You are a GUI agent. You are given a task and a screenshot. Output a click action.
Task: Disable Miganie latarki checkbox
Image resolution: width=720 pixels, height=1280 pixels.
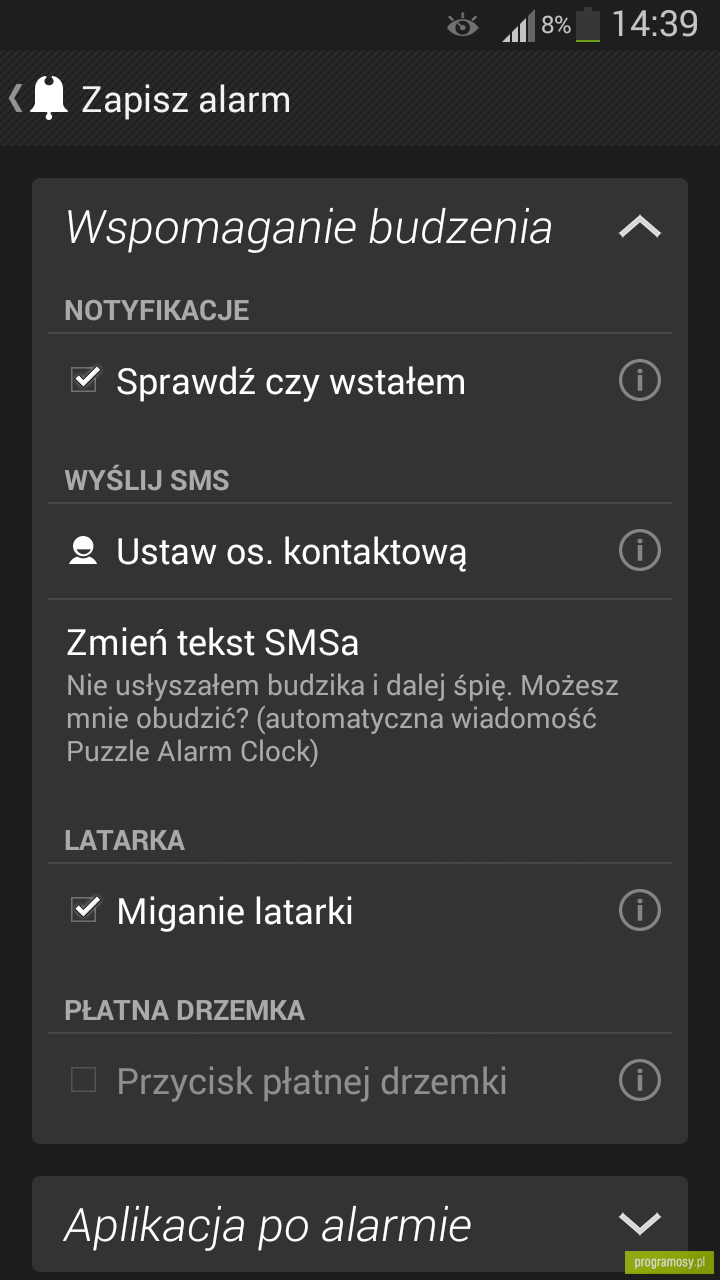[x=84, y=910]
